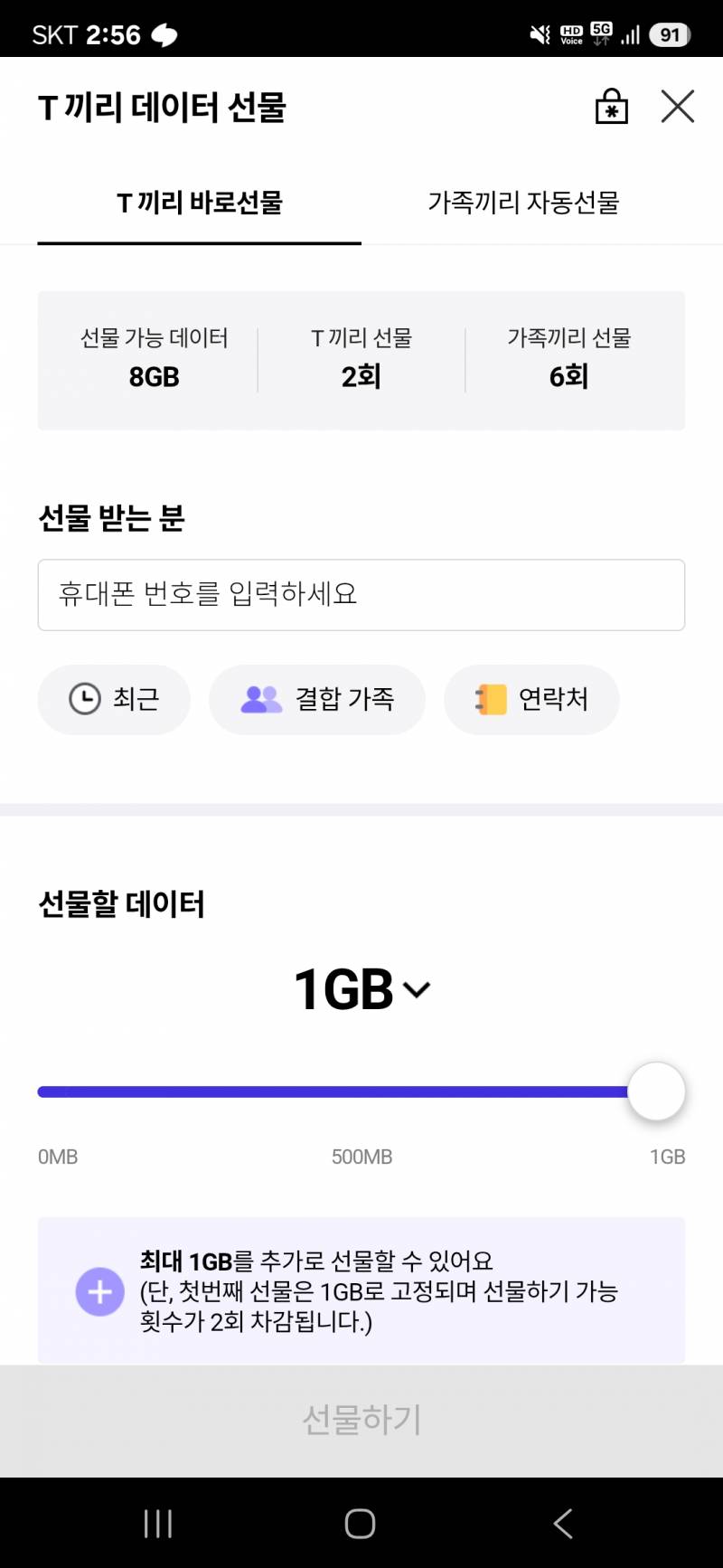Viewport: 723px width, 1568px height.
Task: Select 연락처 to pick from contacts
Action: [x=531, y=697]
